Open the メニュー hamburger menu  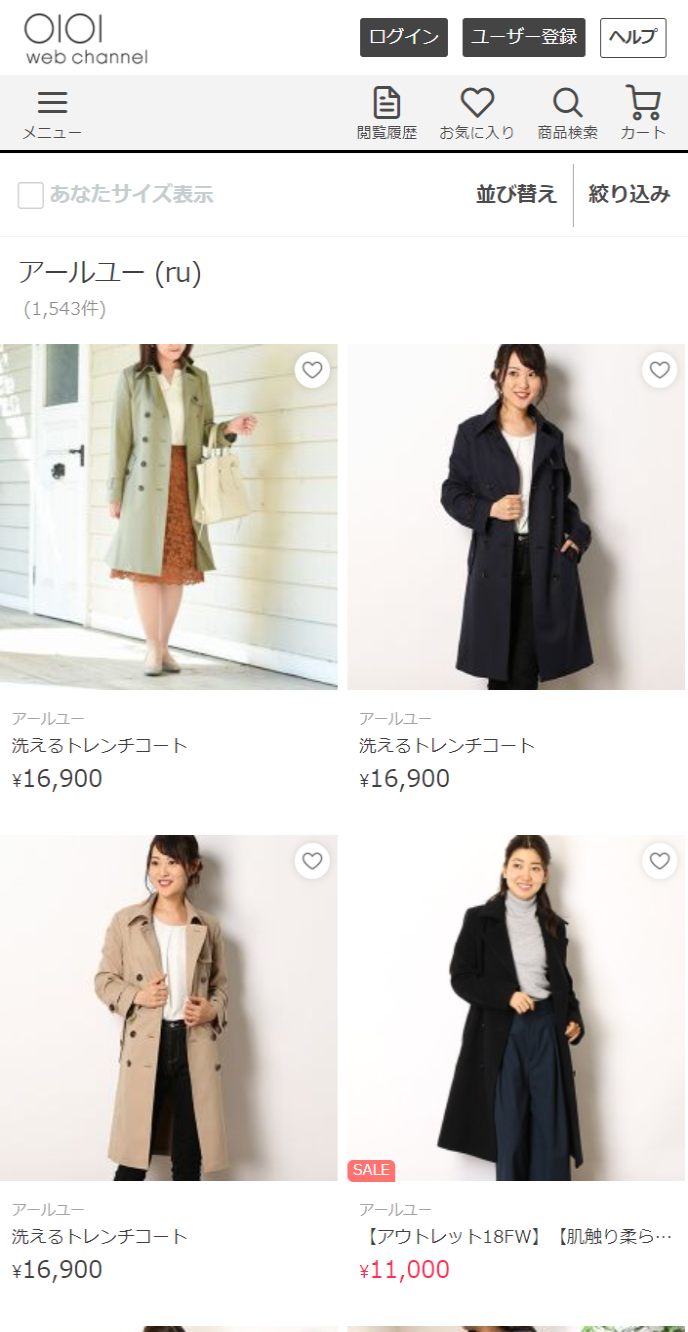pos(52,114)
